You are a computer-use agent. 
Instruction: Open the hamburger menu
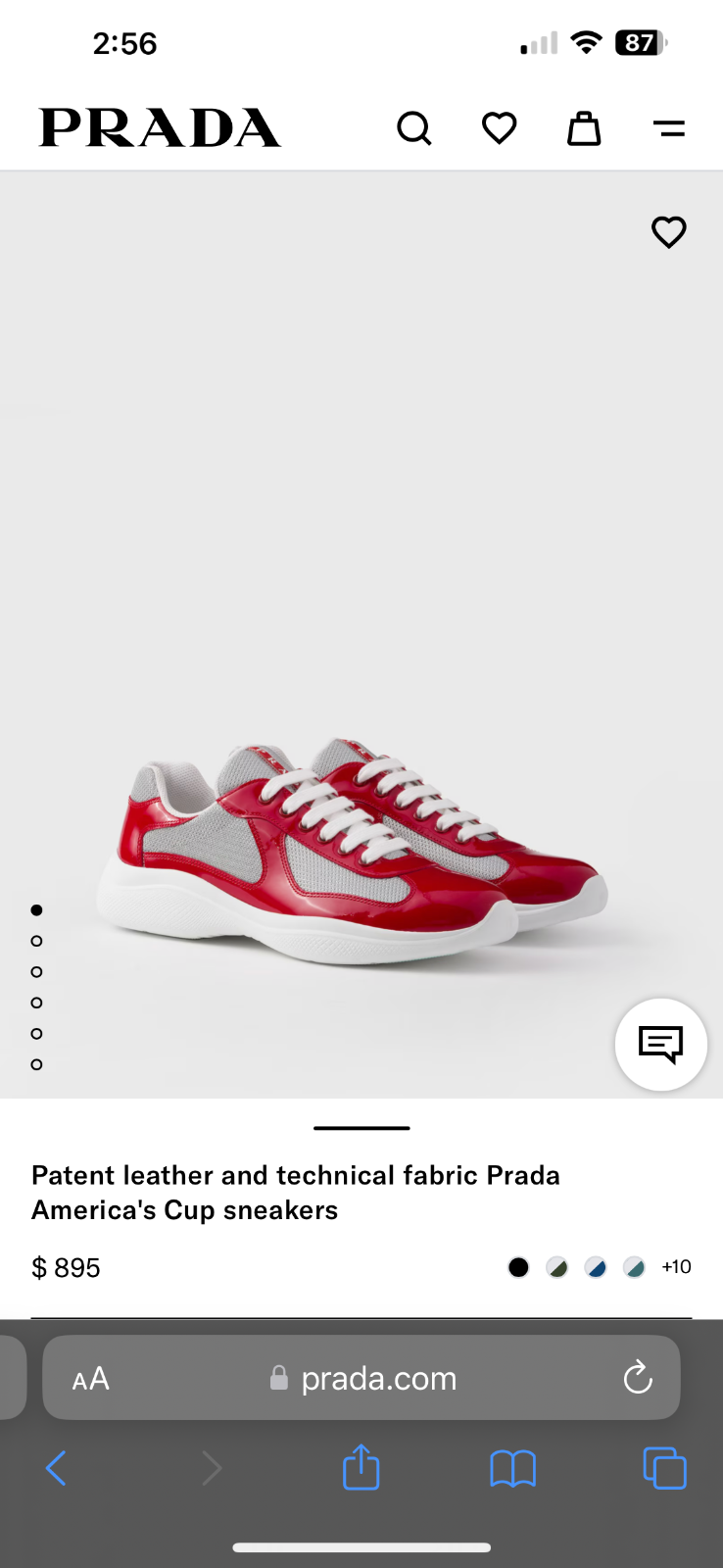click(x=669, y=128)
